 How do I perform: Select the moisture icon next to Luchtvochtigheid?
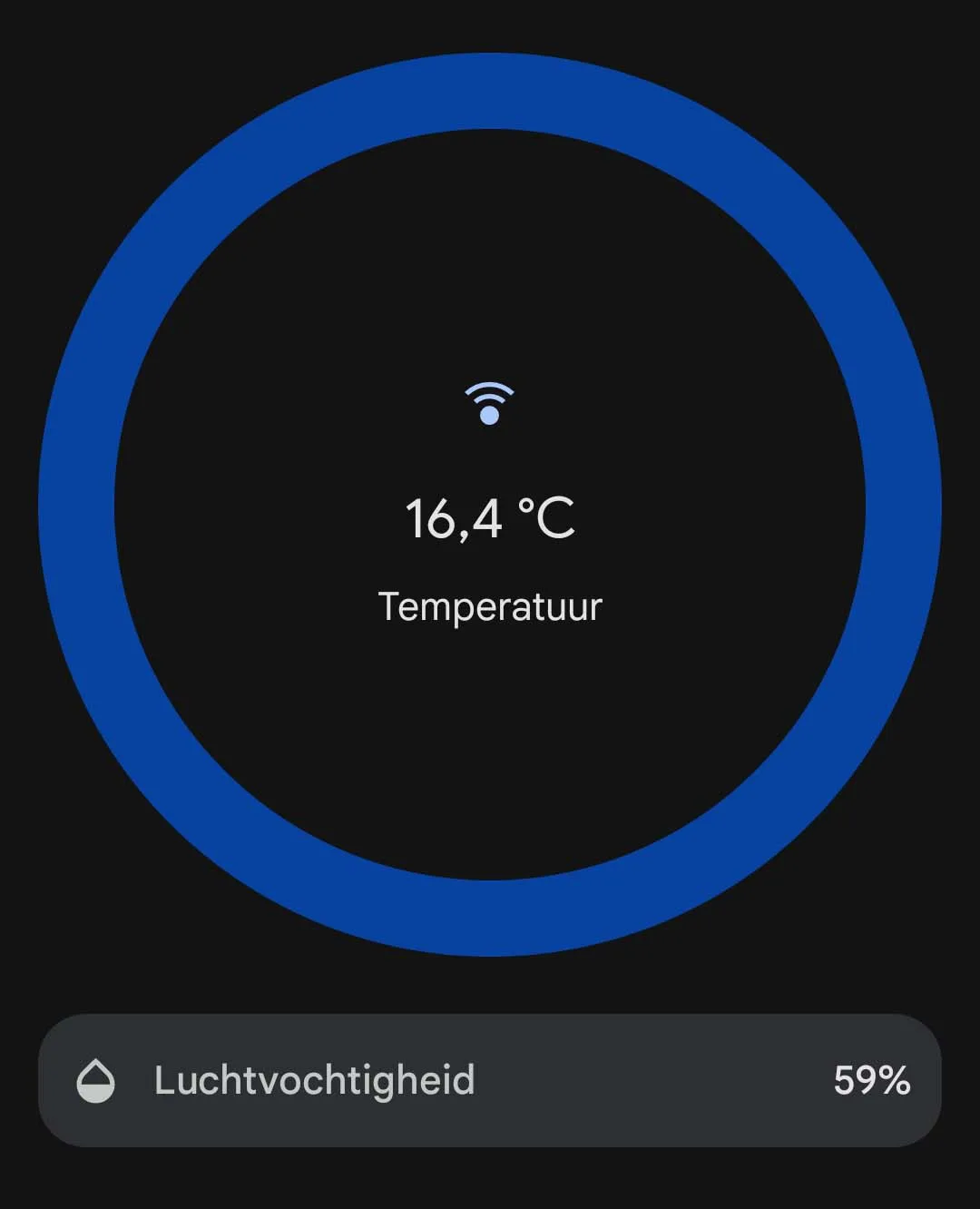tap(96, 1080)
